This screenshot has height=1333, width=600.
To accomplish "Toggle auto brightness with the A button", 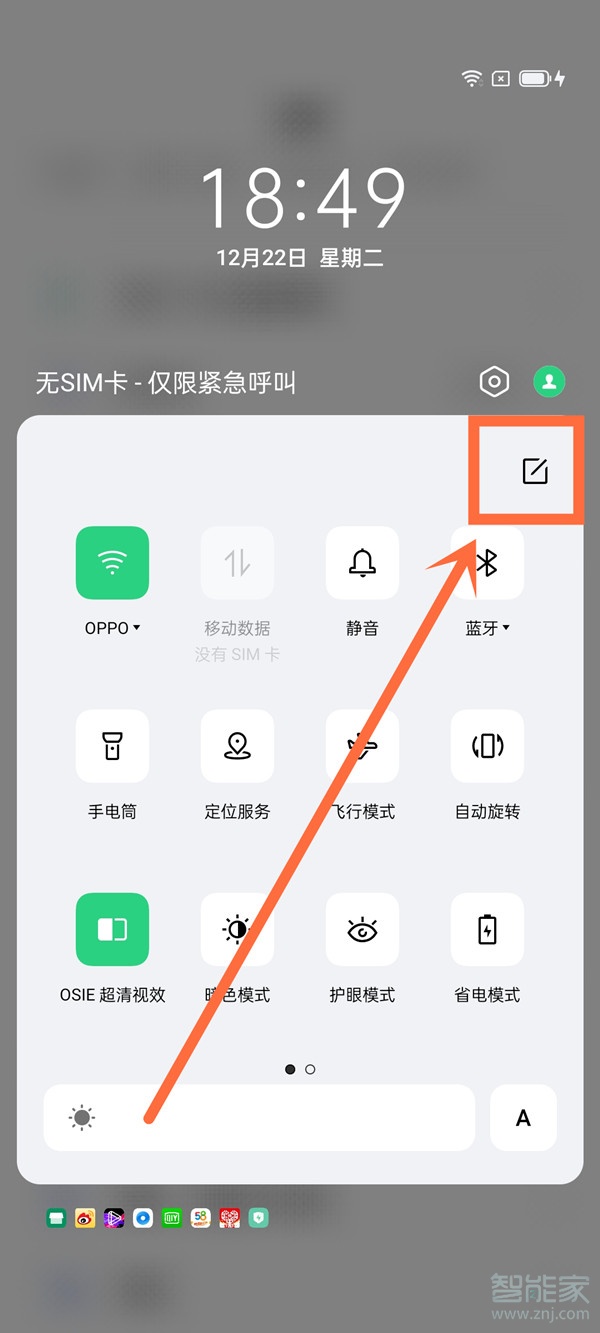I will pyautogui.click(x=523, y=1118).
